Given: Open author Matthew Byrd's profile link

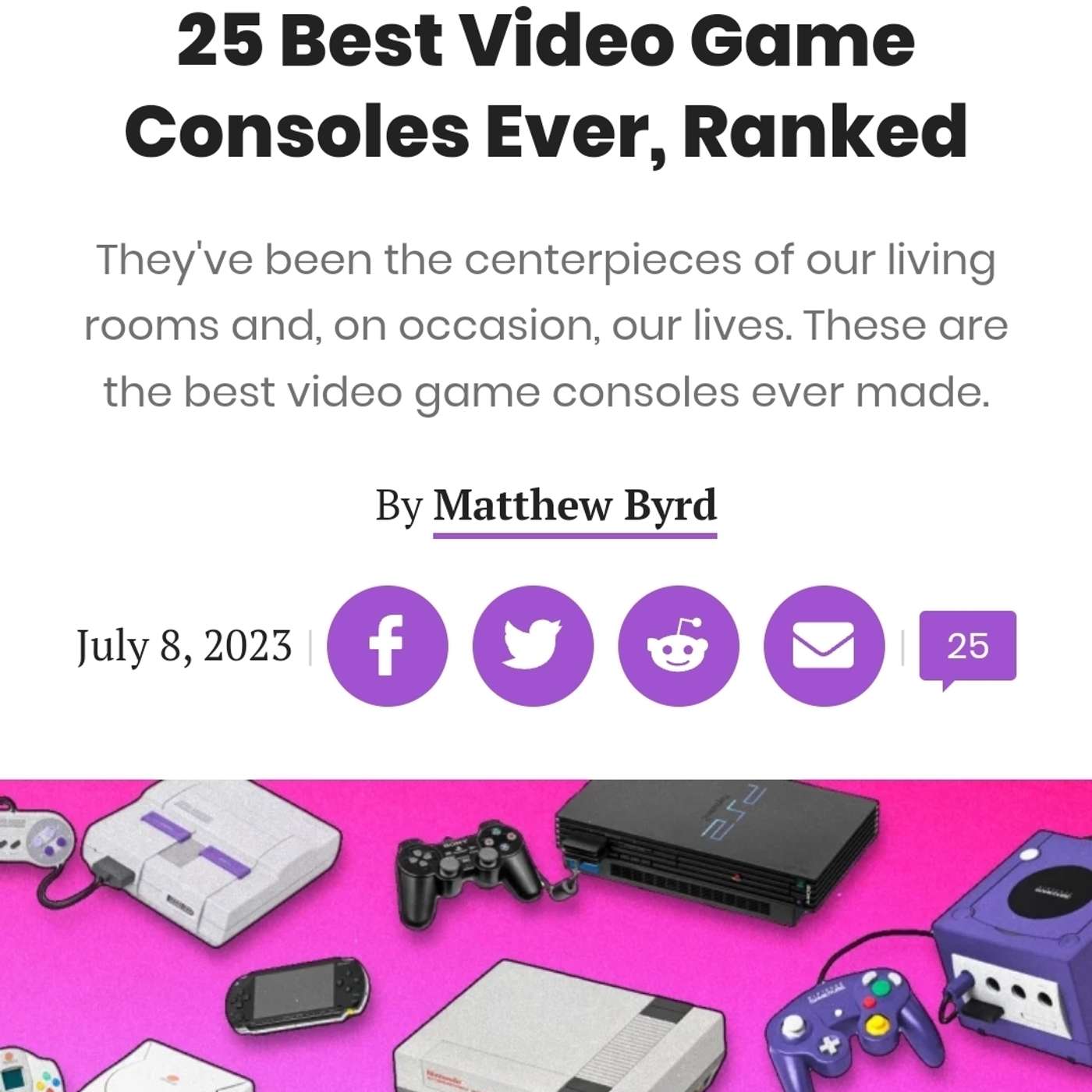Looking at the screenshot, I should click(x=575, y=505).
